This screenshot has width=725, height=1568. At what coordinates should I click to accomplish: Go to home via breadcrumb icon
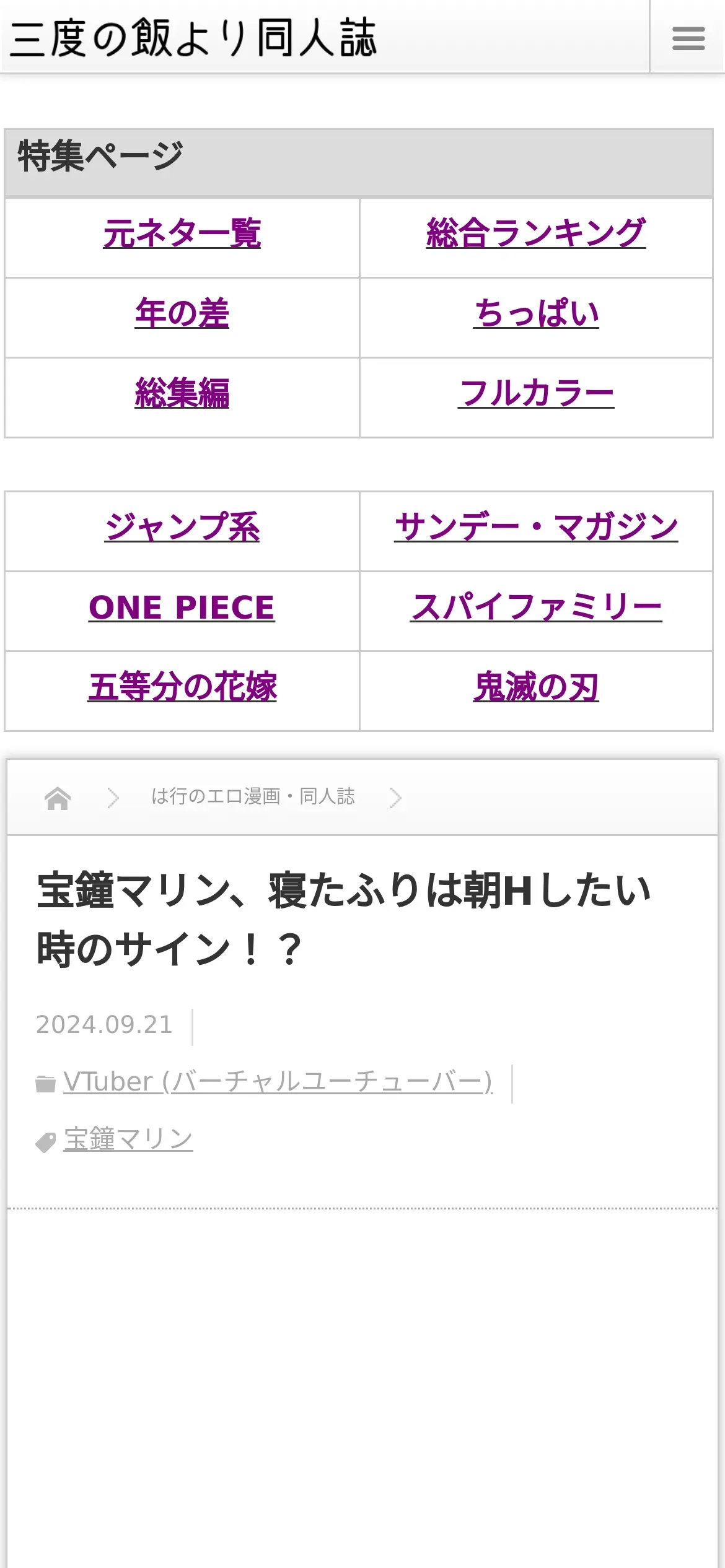(x=58, y=798)
